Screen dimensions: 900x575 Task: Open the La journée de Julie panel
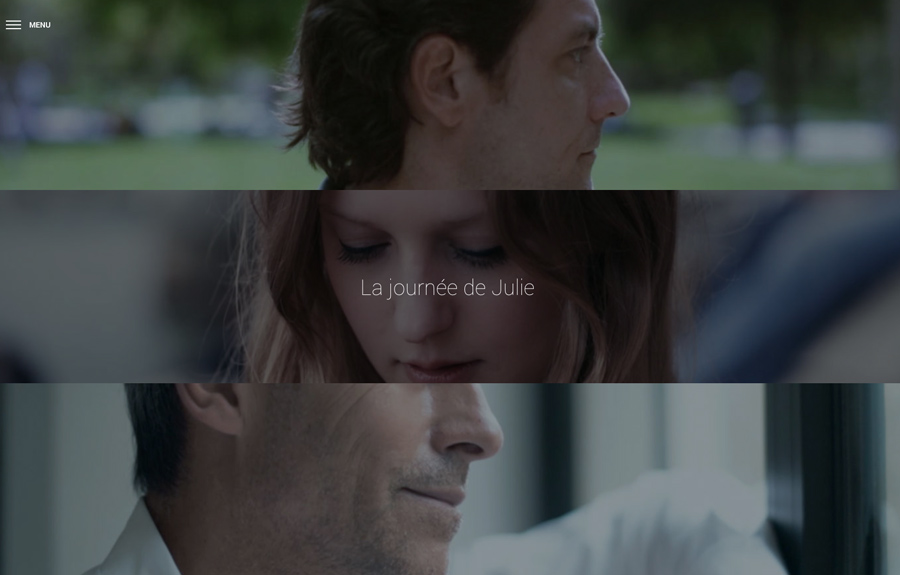coord(447,287)
